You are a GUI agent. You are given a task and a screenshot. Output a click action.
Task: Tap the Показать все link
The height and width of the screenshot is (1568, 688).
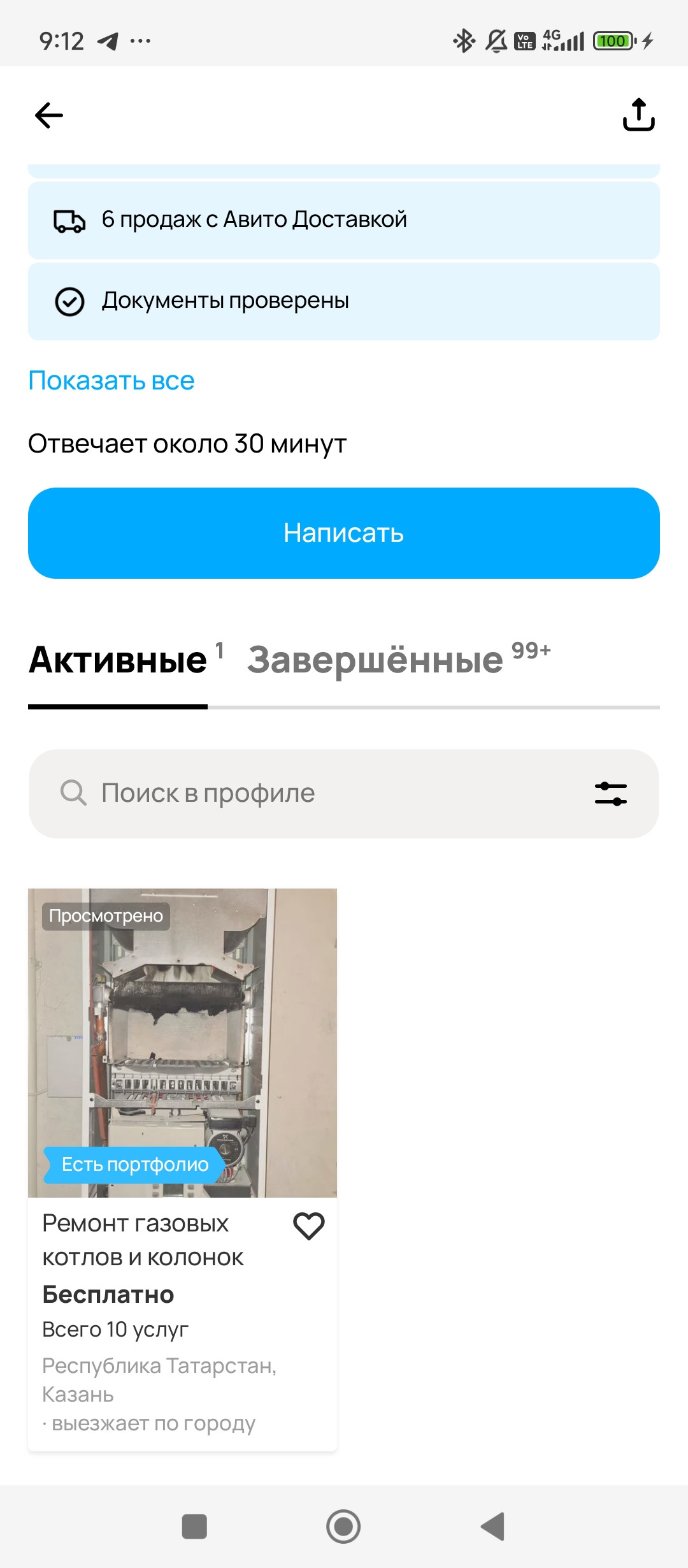(111, 381)
